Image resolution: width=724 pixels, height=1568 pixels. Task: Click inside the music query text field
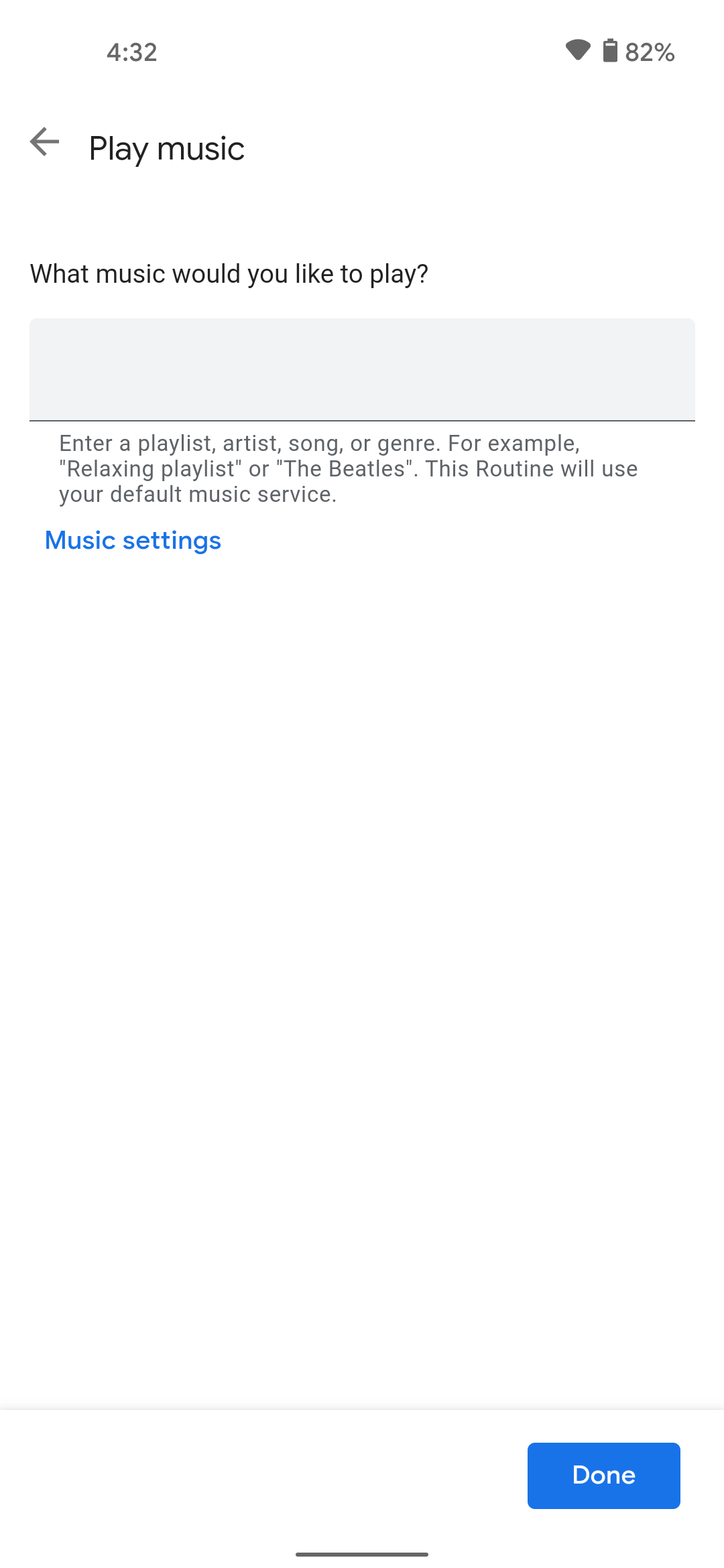362,369
